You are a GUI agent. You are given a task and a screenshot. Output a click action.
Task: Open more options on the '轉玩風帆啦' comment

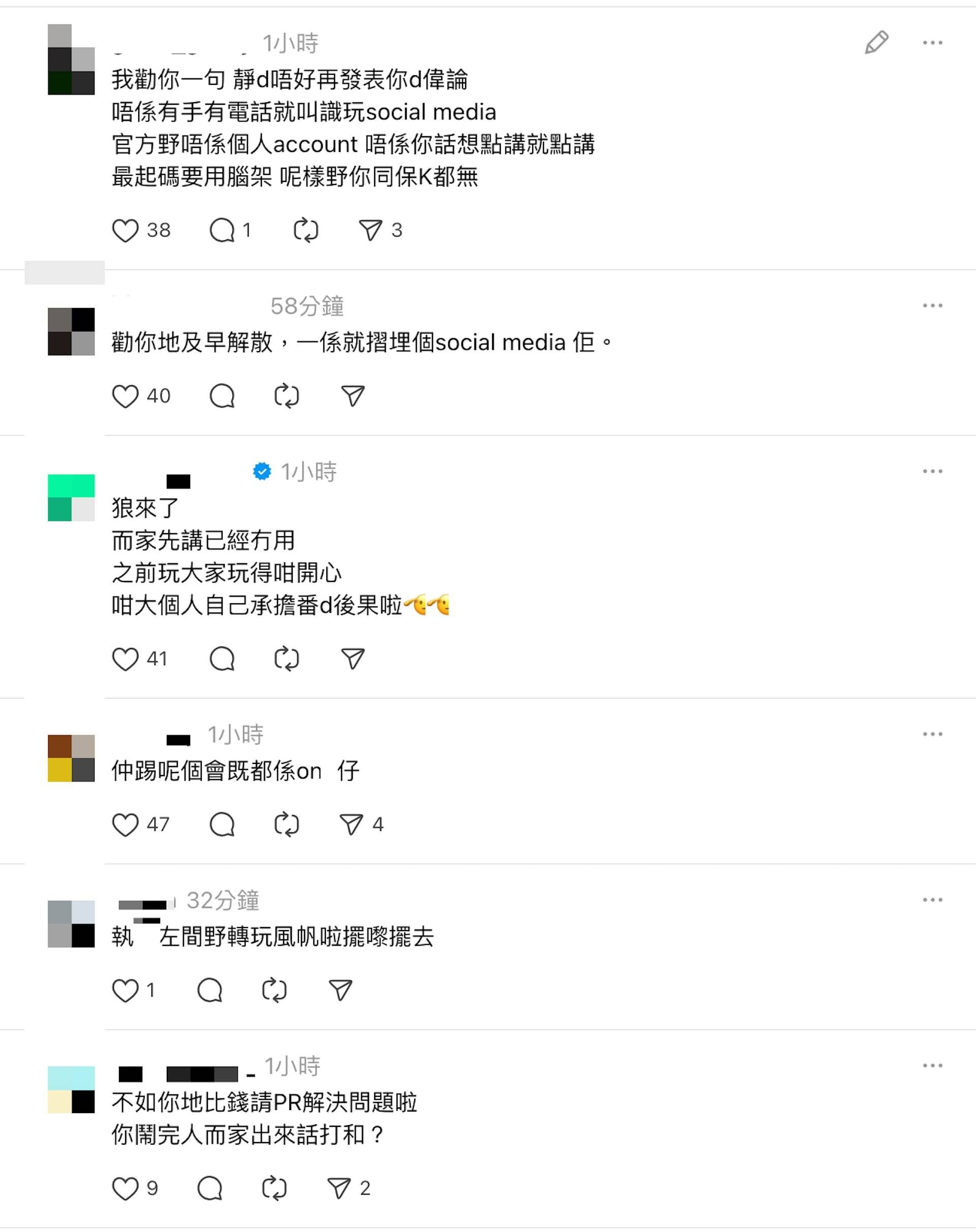click(x=932, y=900)
